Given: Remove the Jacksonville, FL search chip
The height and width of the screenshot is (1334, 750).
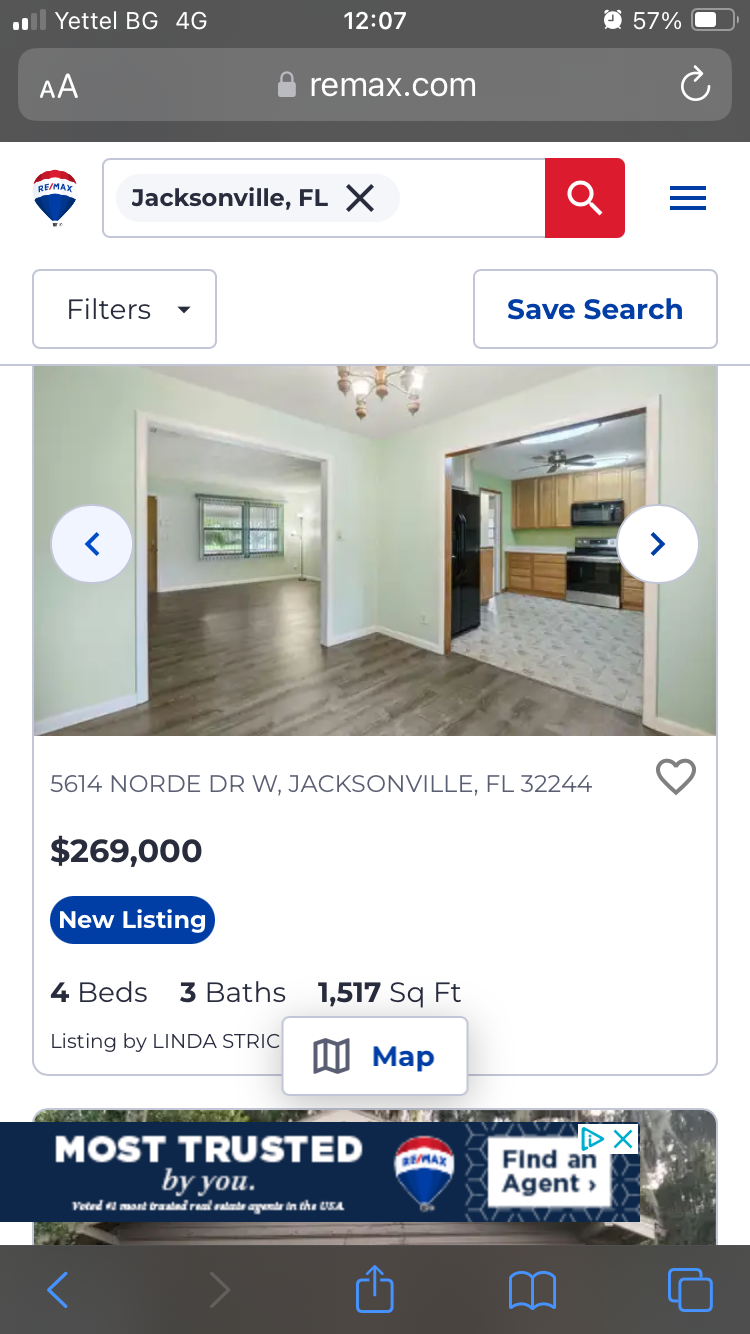Looking at the screenshot, I should point(360,198).
